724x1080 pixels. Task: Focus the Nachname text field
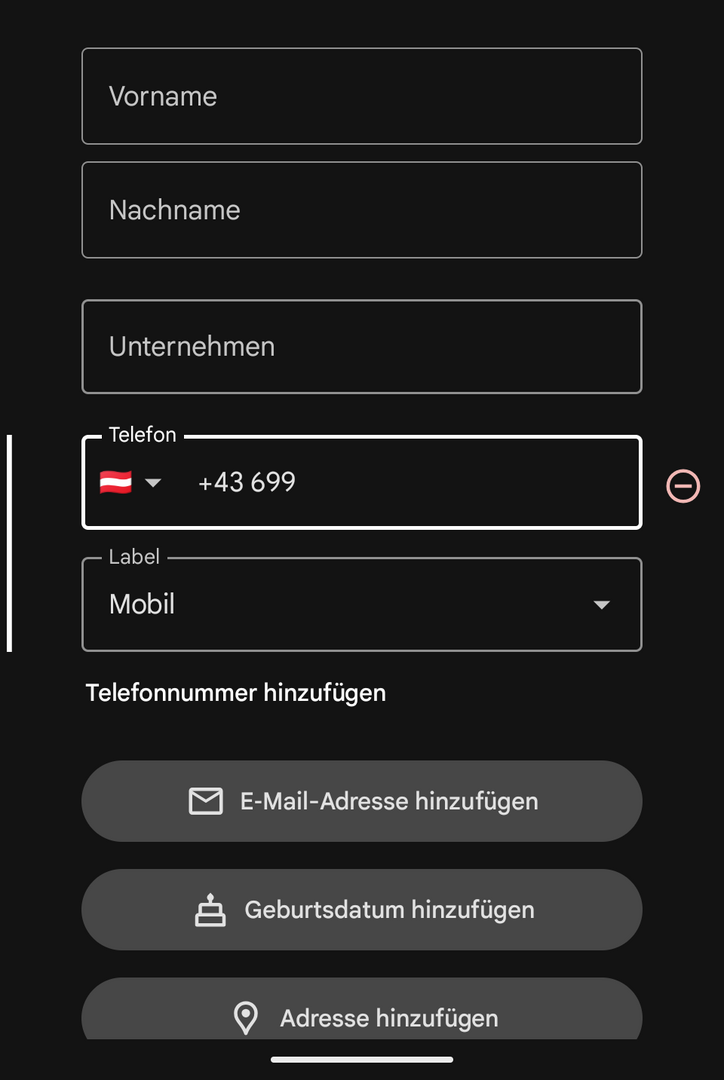pos(361,210)
